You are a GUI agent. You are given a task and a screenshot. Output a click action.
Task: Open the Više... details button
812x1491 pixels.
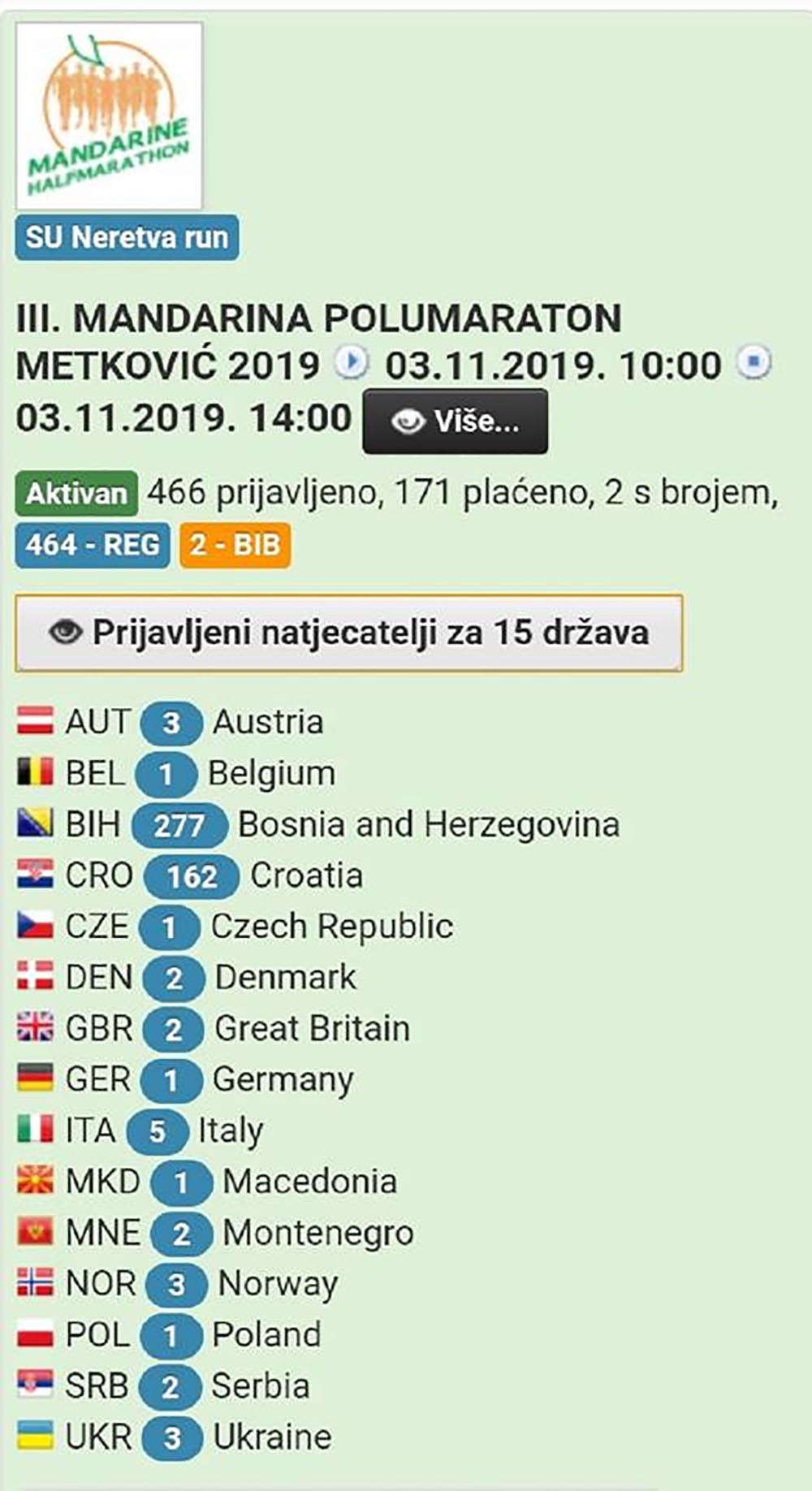tap(455, 421)
